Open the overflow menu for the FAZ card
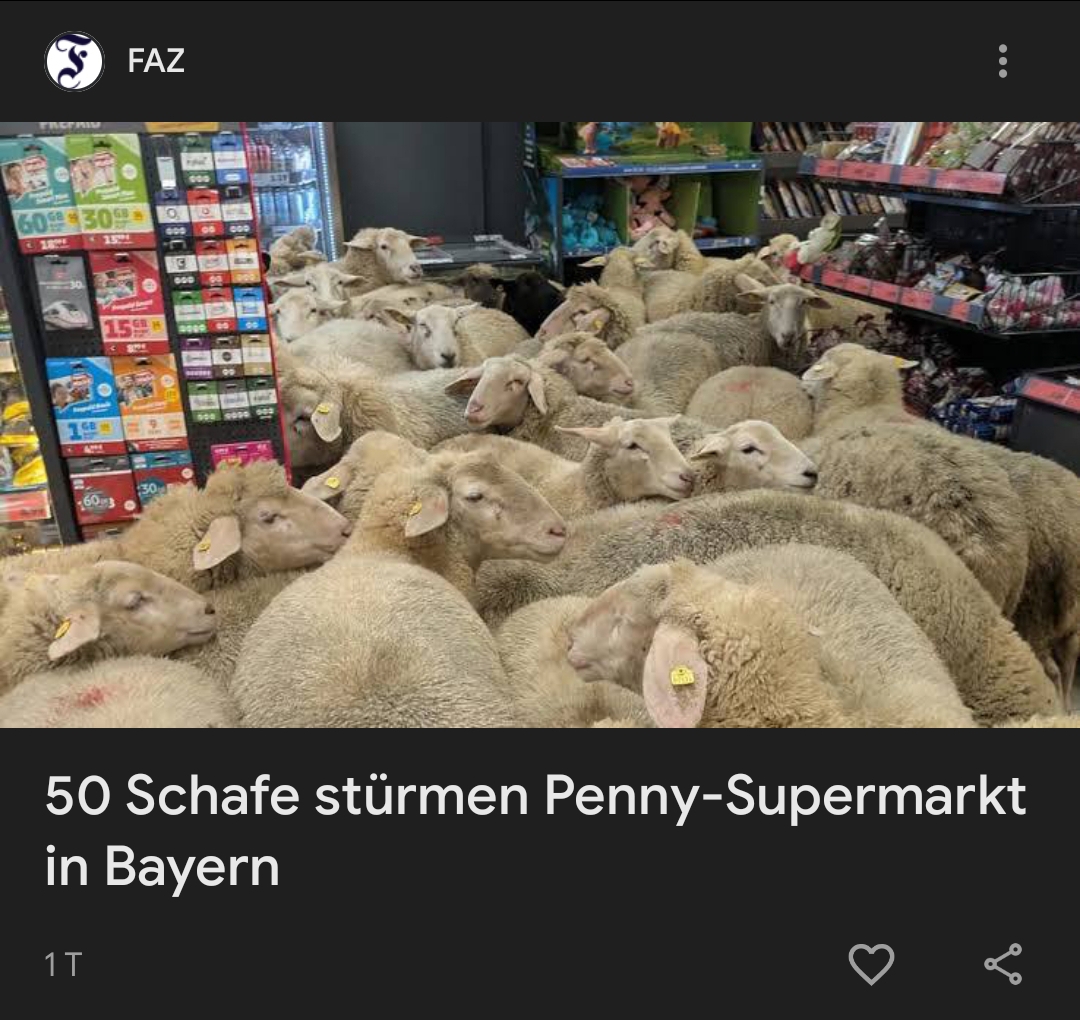 click(1002, 61)
